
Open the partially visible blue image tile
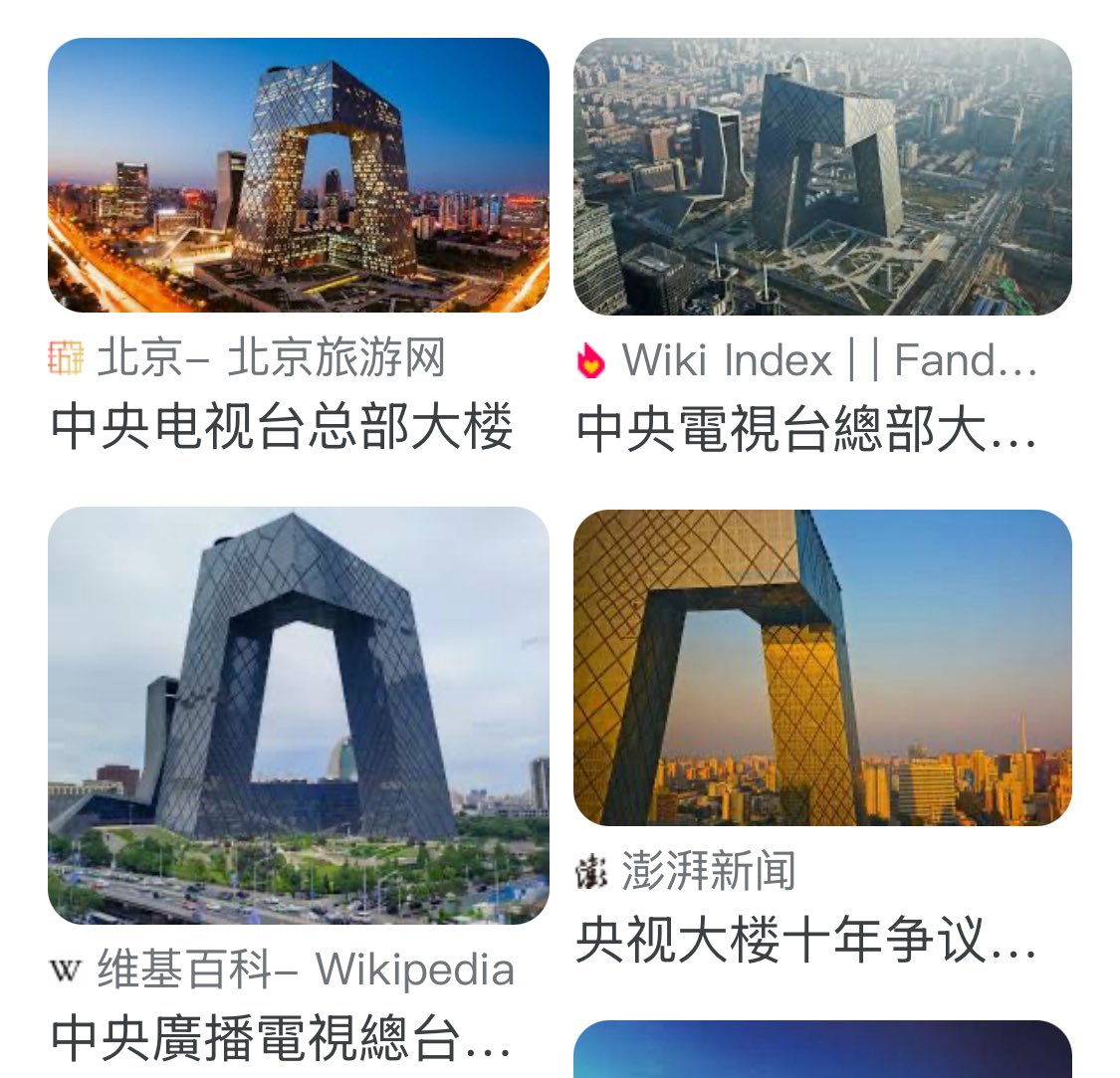[x=822, y=1049]
